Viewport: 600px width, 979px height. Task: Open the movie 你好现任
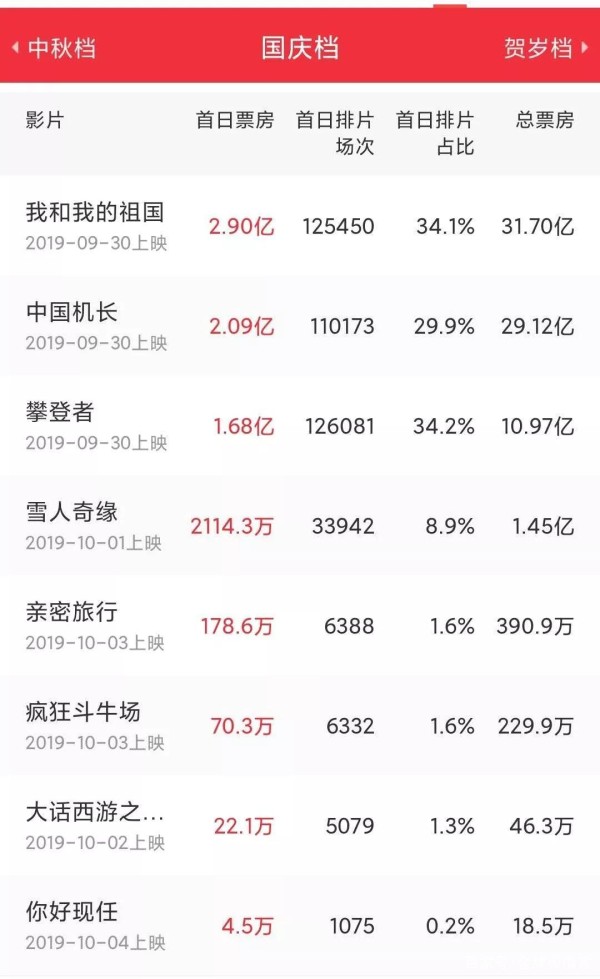point(300,925)
